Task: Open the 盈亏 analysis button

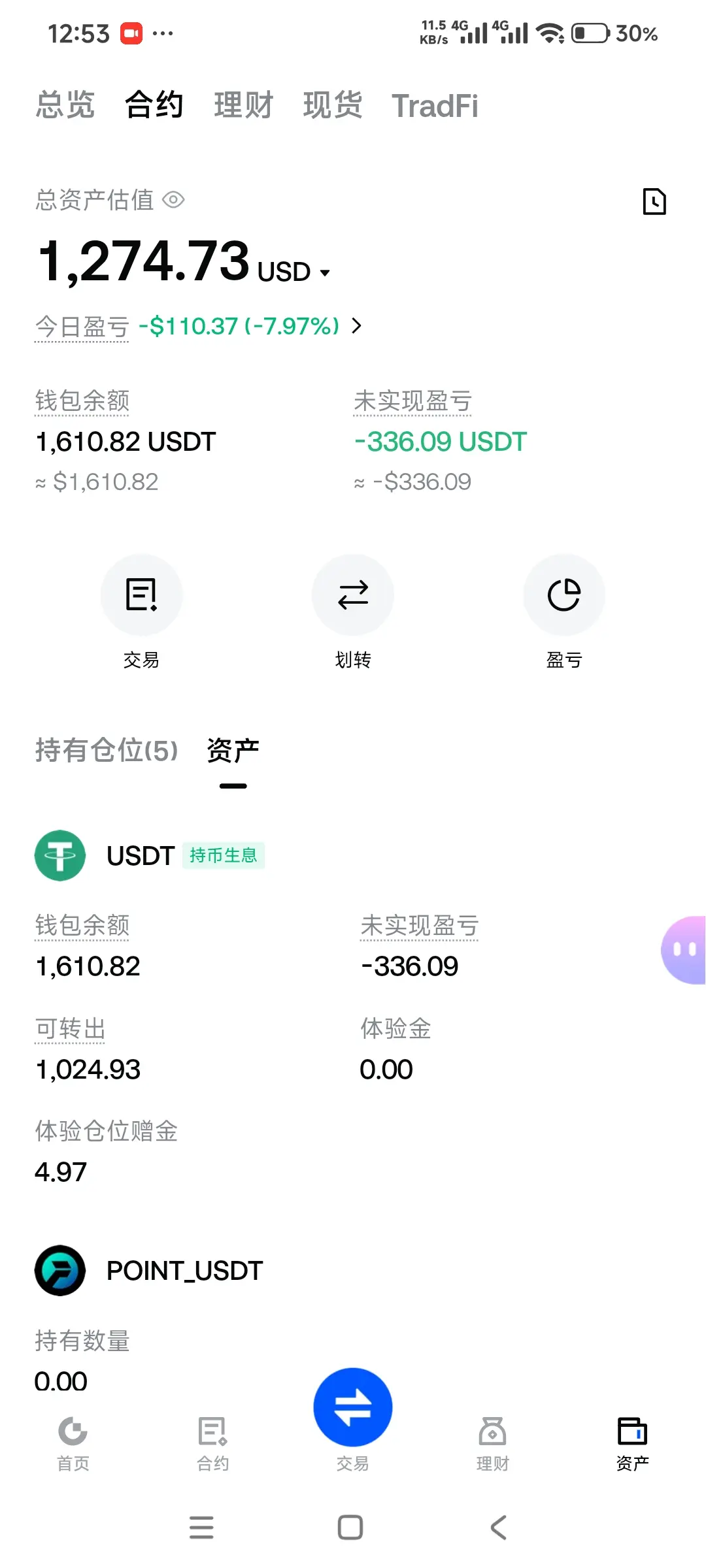Action: coord(564,595)
